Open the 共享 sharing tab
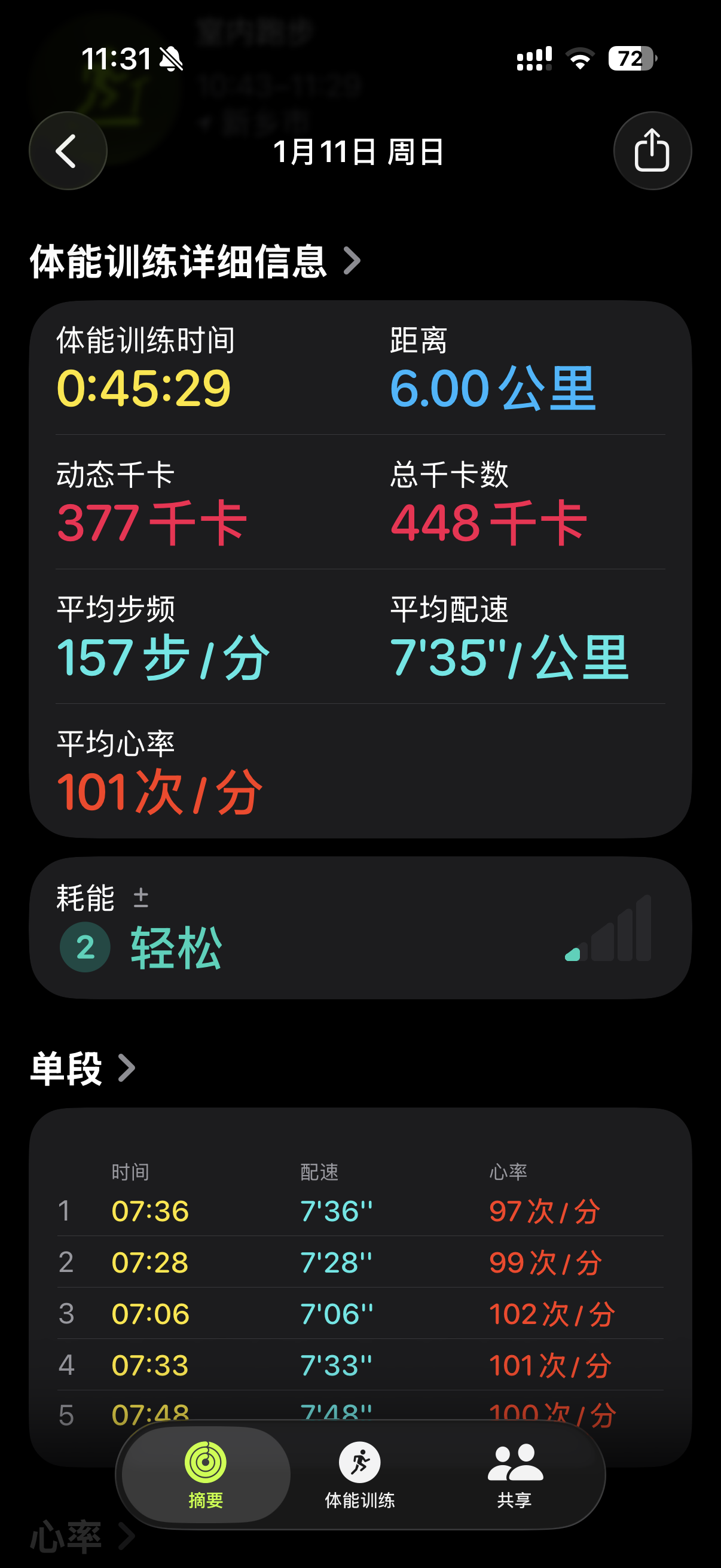The image size is (721, 1568). point(515,1474)
